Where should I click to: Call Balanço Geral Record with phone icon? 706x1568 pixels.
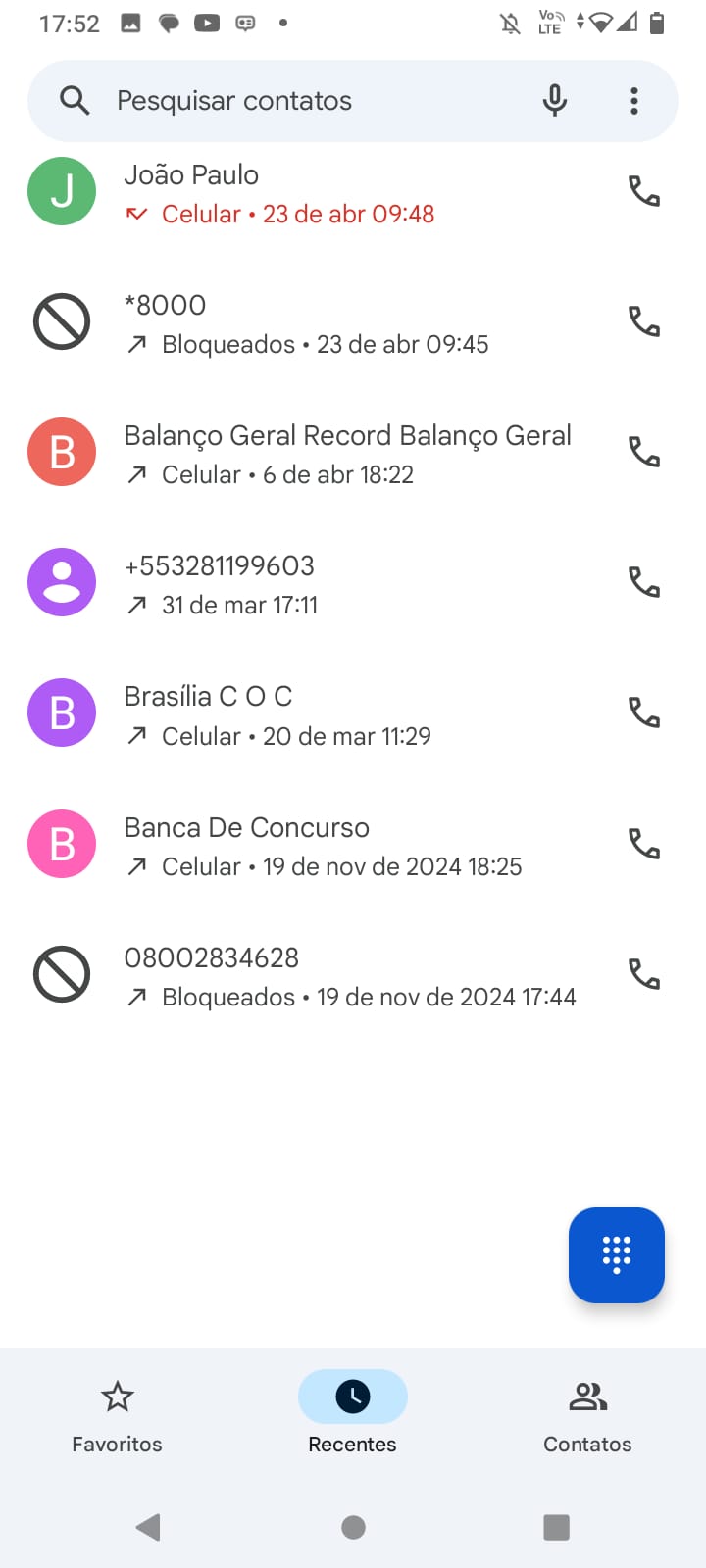coord(644,452)
